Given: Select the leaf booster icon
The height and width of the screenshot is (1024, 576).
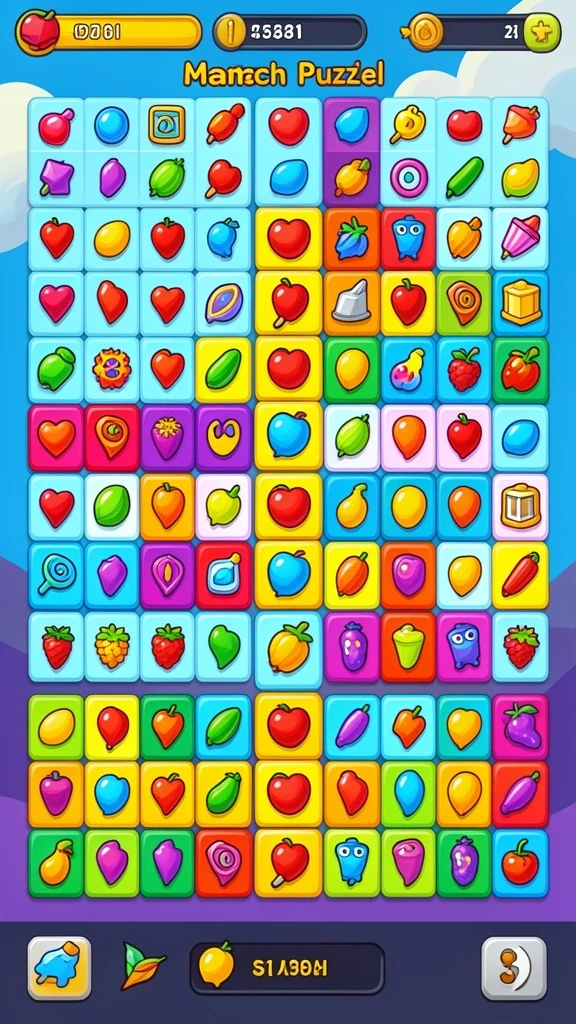Looking at the screenshot, I should (x=143, y=966).
